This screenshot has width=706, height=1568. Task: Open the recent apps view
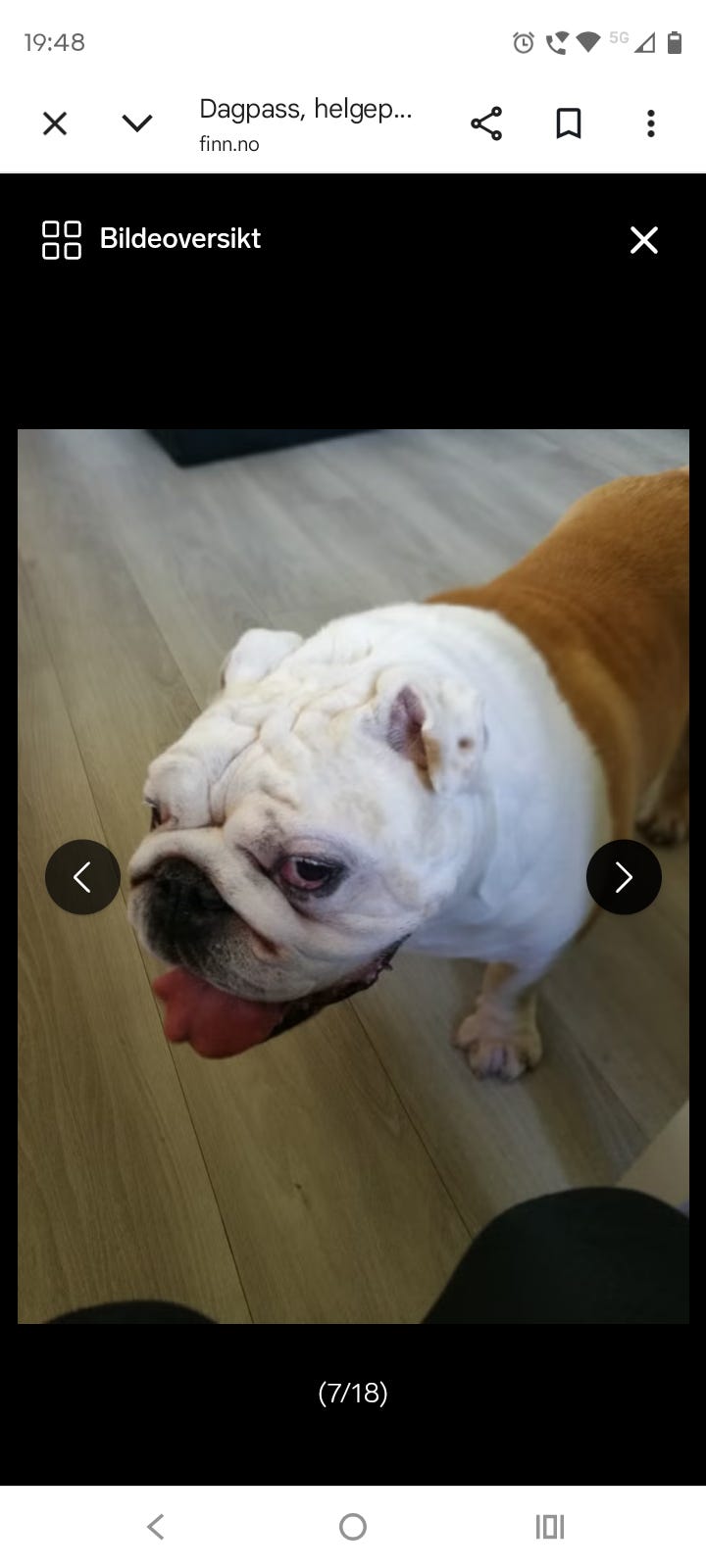pos(550,1526)
